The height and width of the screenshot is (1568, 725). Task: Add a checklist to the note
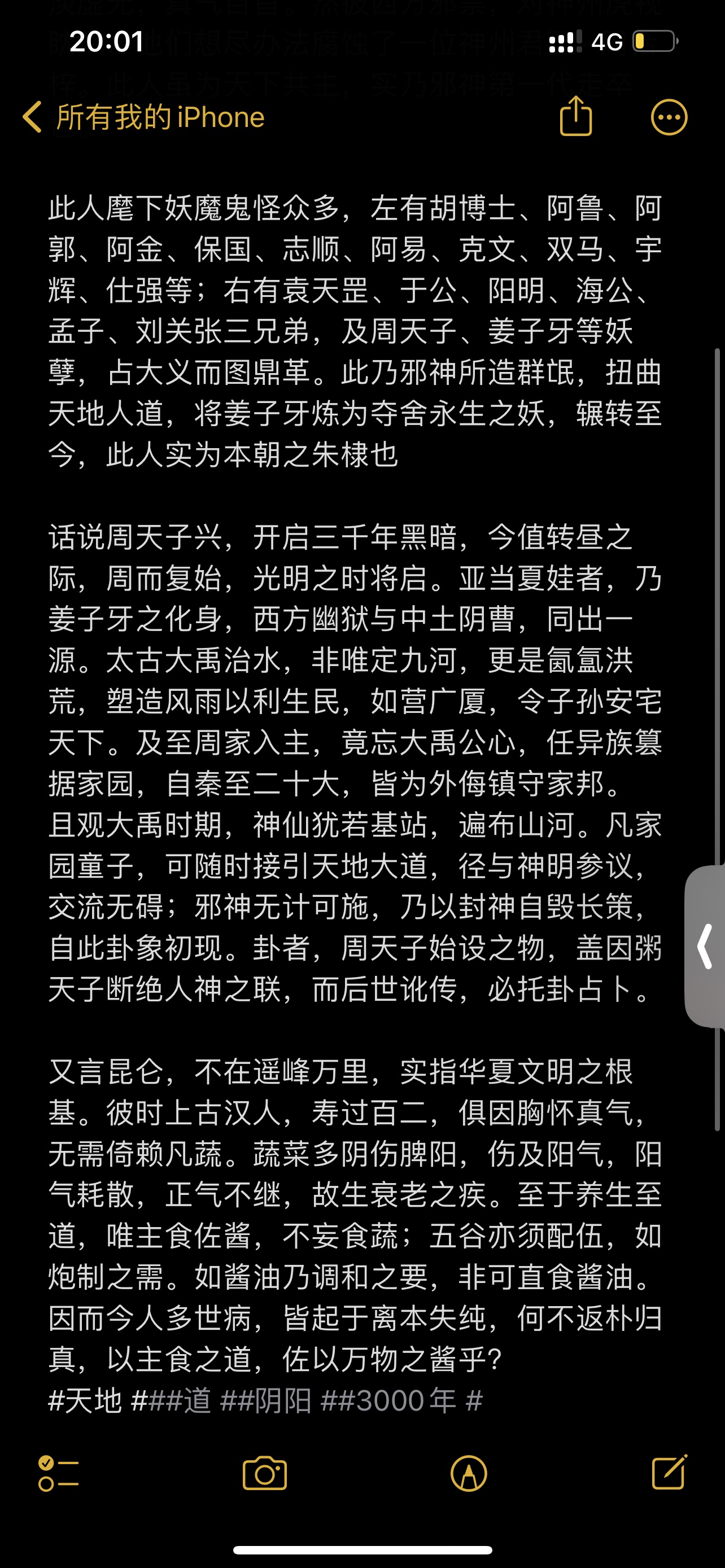click(58, 1474)
